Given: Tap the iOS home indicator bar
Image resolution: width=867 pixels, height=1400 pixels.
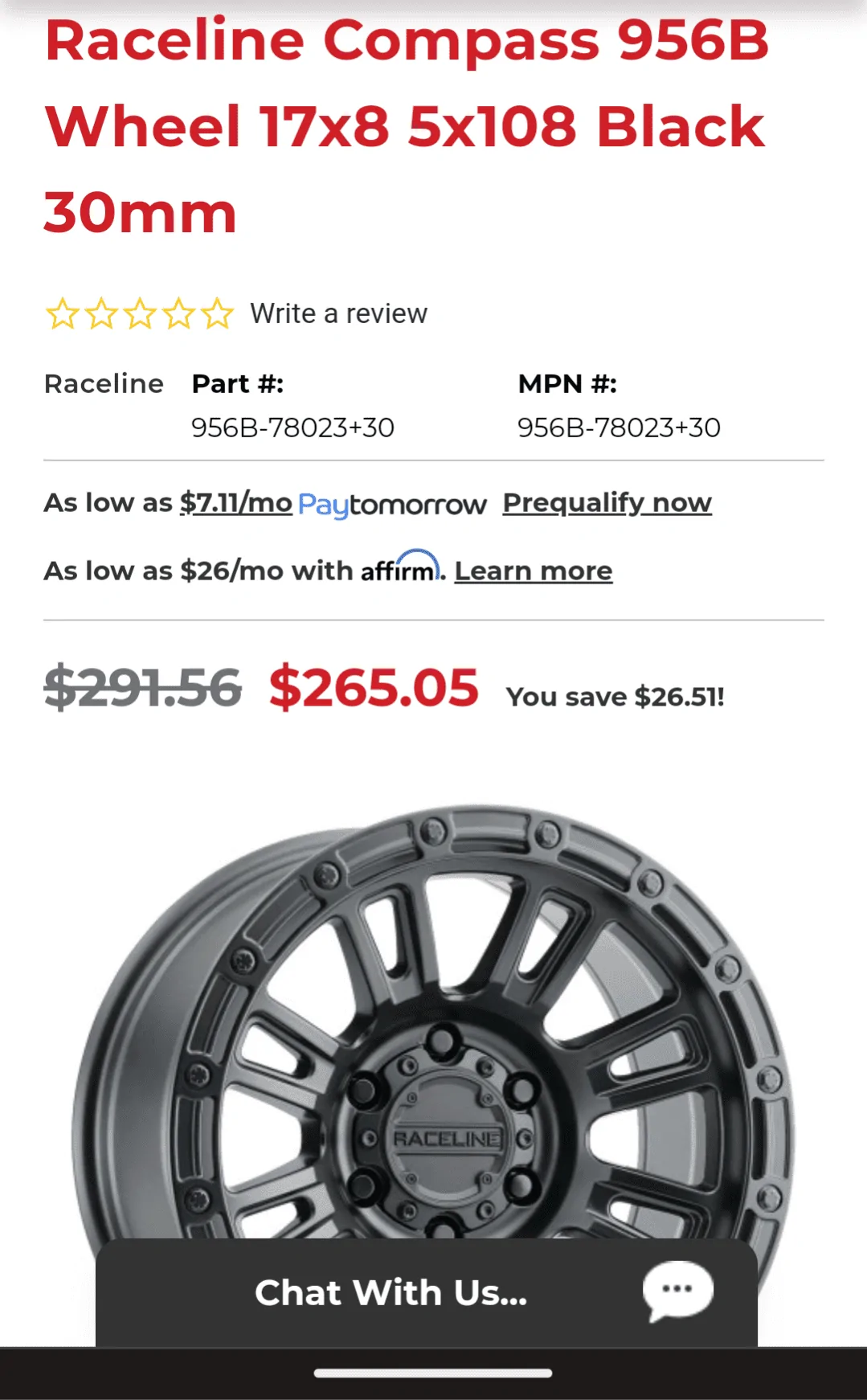Looking at the screenshot, I should point(433,1369).
